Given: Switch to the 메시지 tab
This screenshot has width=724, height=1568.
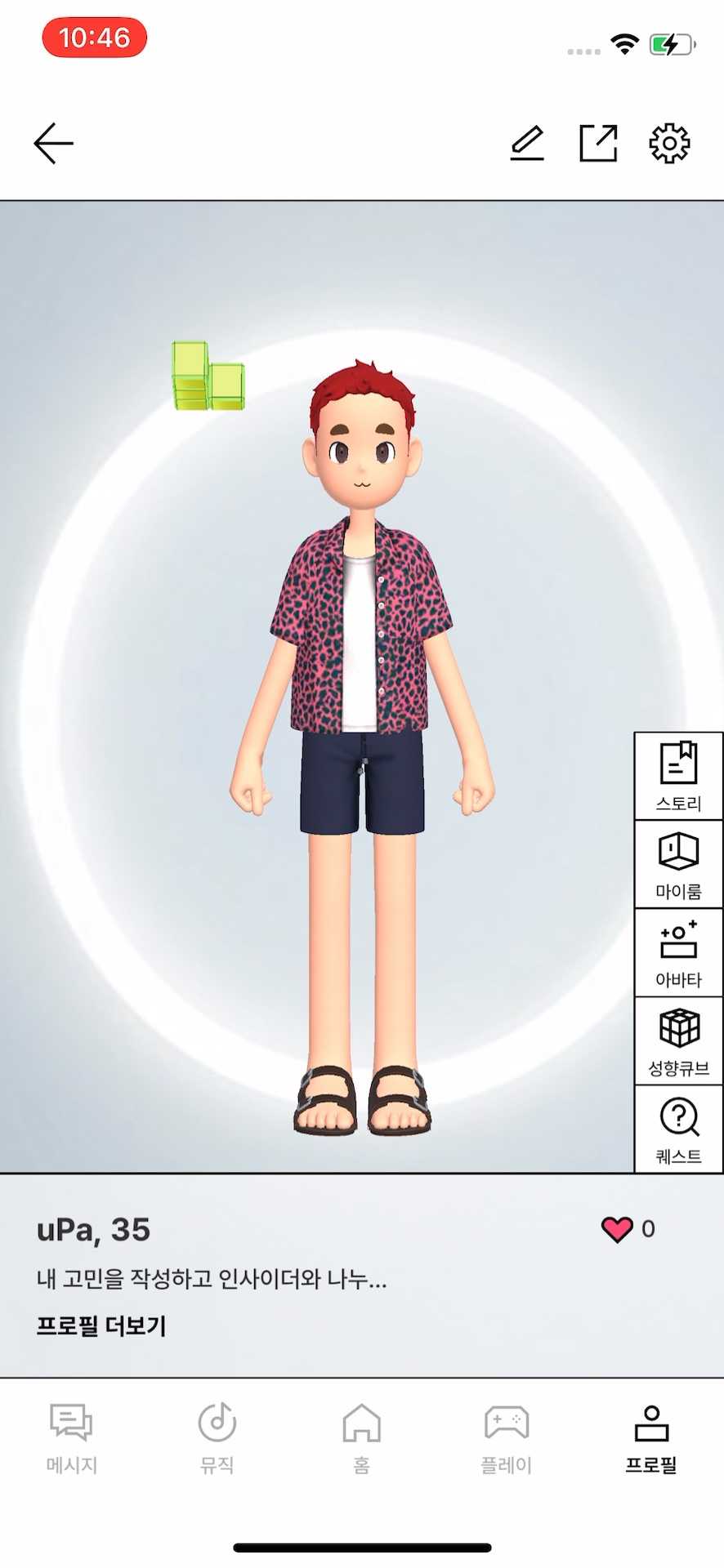Looking at the screenshot, I should click(x=72, y=1437).
